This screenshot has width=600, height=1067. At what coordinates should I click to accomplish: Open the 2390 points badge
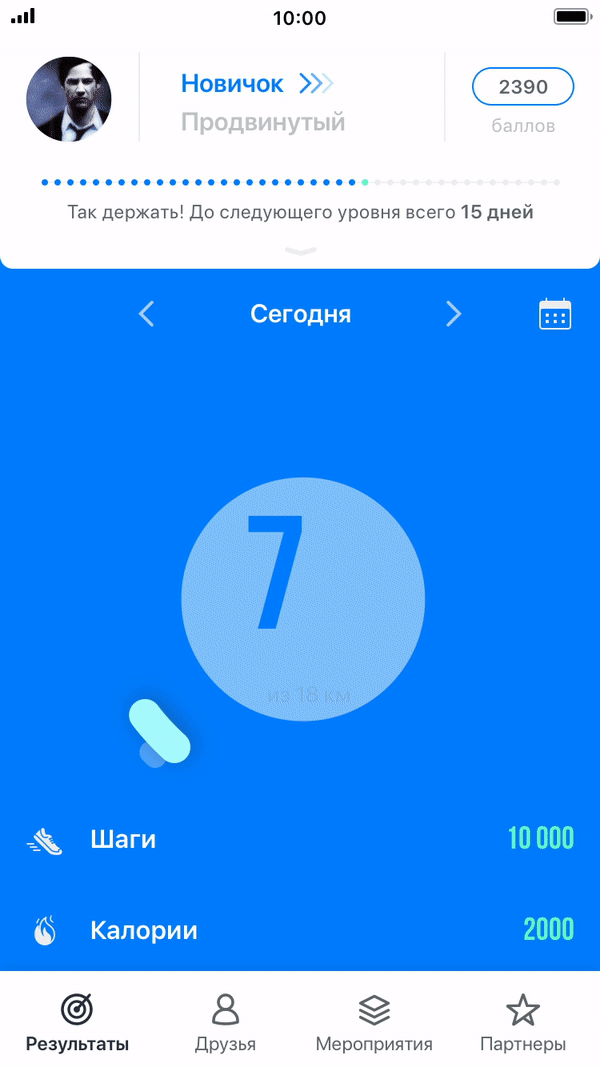click(523, 86)
